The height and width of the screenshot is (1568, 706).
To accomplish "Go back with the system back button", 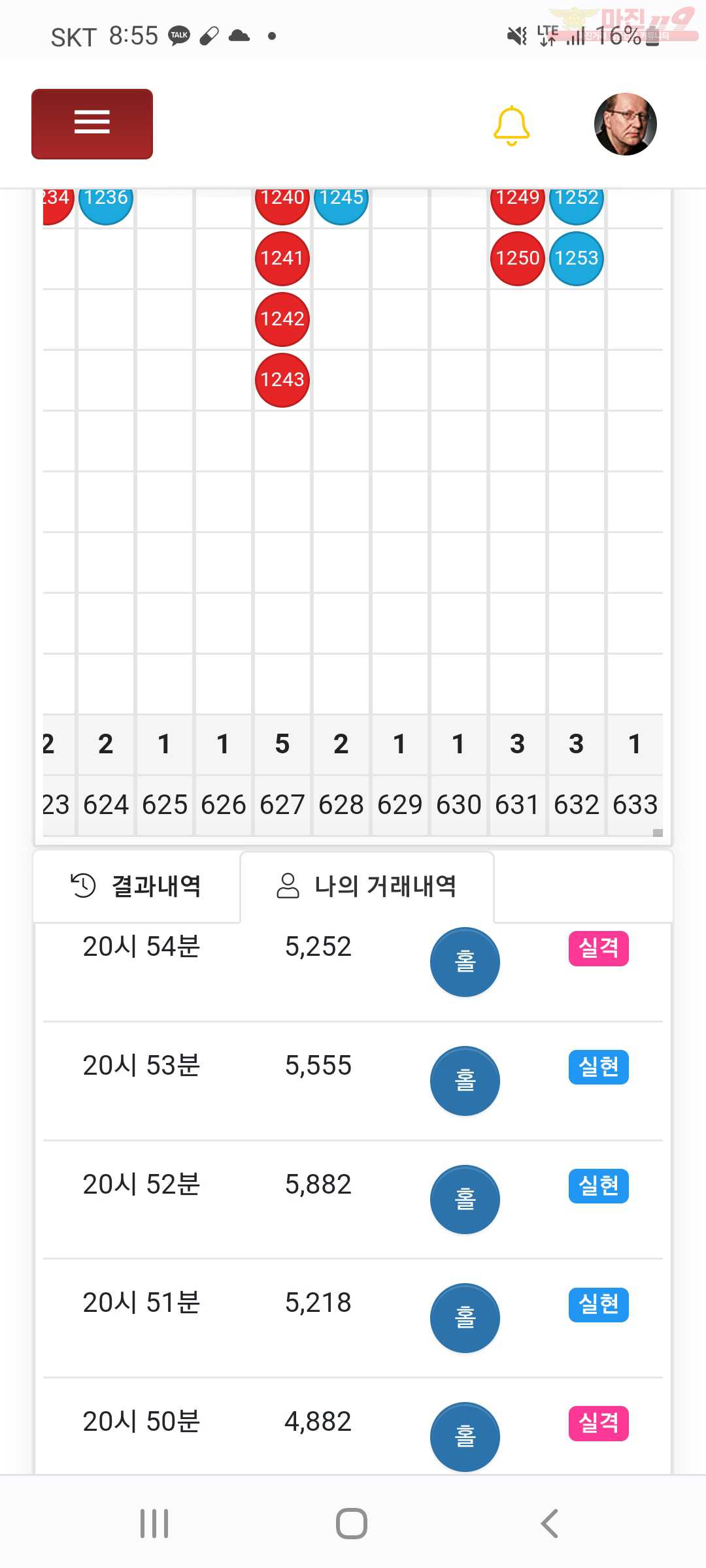I will pos(549,1524).
